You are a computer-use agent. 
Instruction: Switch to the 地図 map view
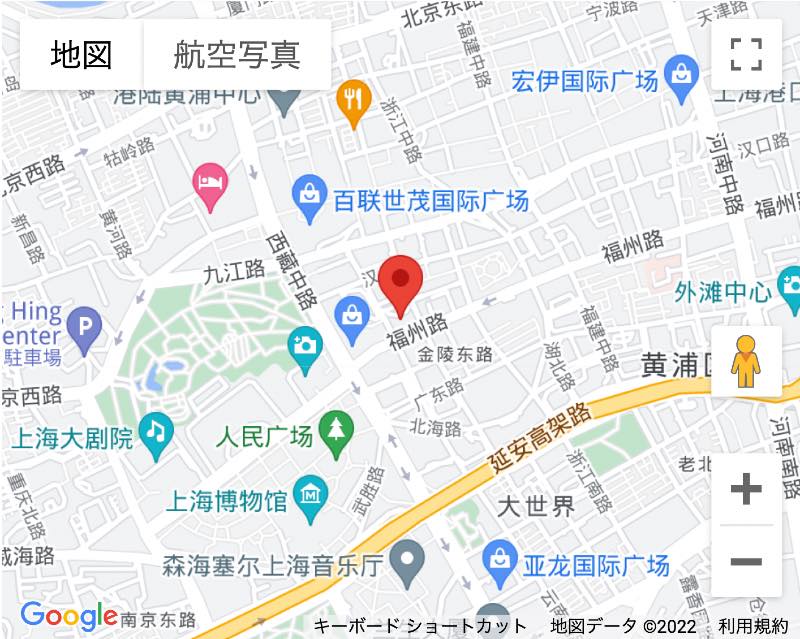81,54
